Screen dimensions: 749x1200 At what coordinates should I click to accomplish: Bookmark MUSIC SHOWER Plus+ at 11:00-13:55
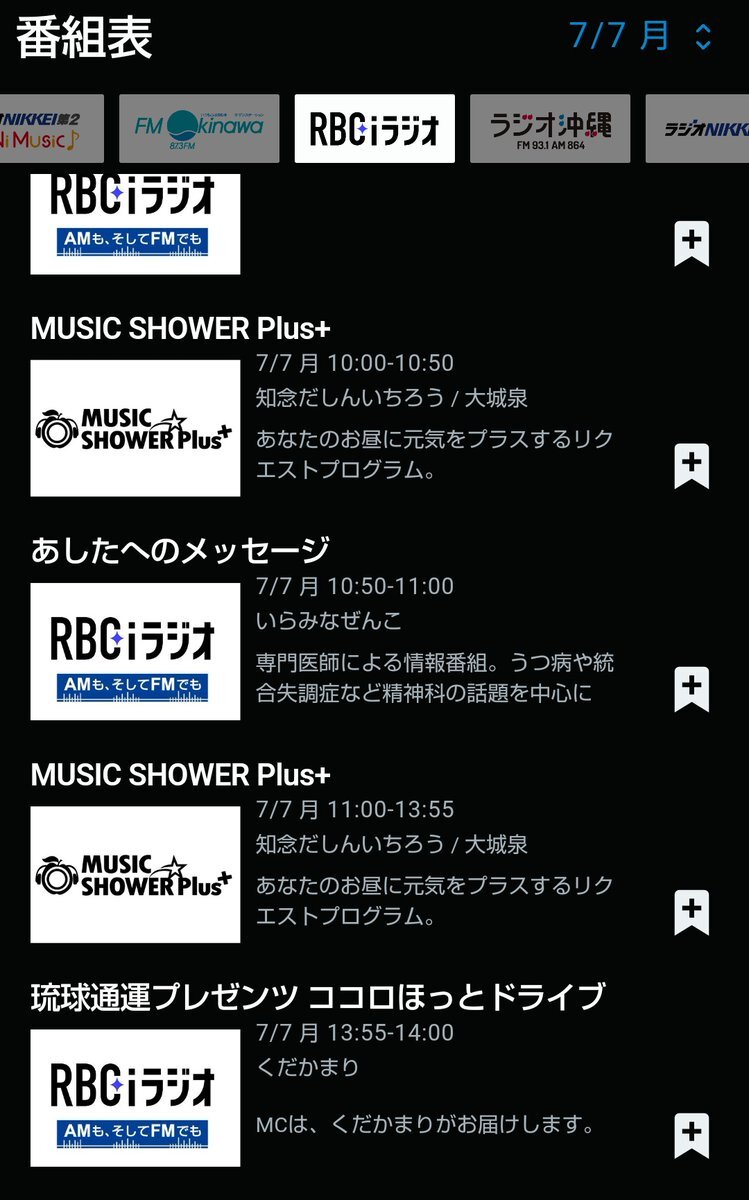pos(691,912)
